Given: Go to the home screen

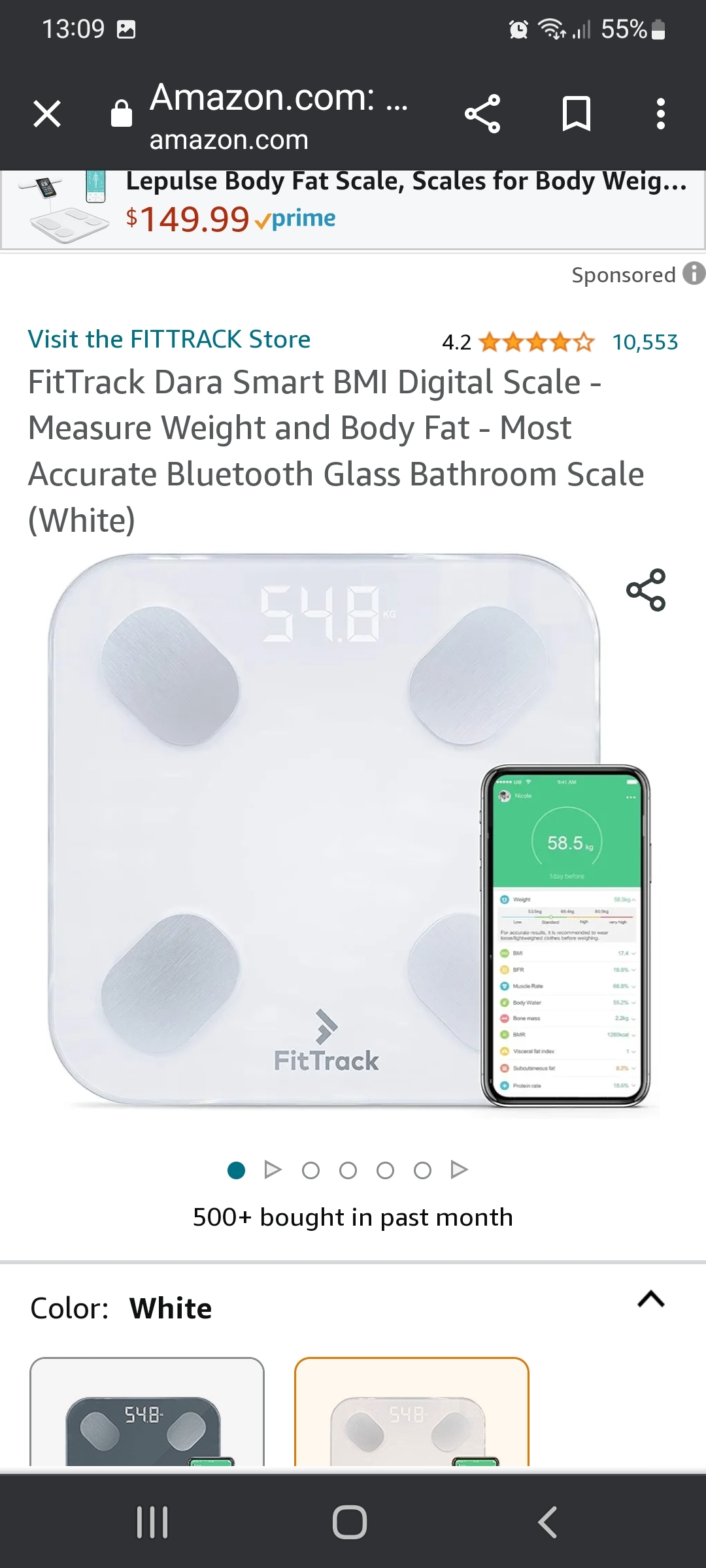Looking at the screenshot, I should tap(350, 1522).
